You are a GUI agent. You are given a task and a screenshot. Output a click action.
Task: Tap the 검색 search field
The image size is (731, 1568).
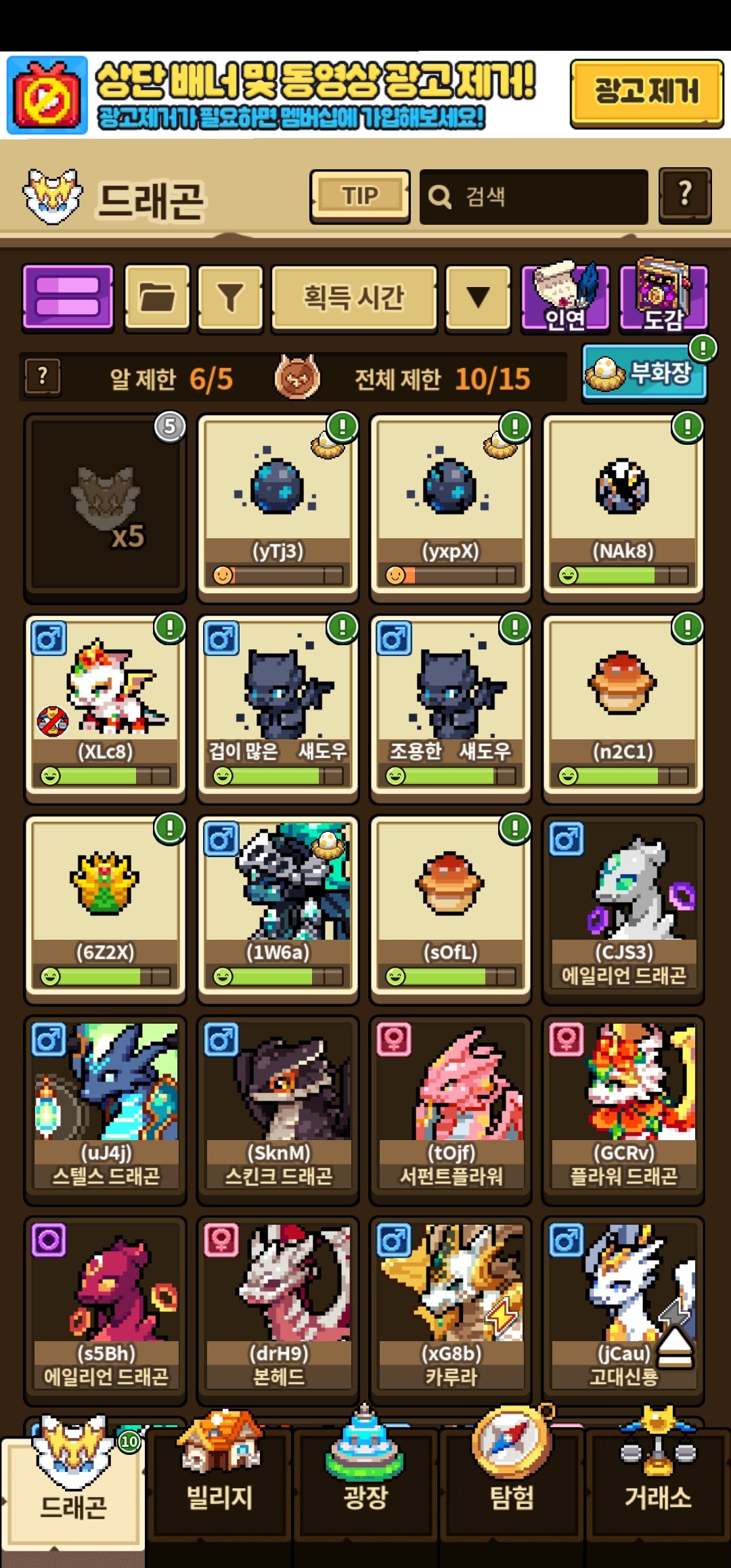(533, 197)
